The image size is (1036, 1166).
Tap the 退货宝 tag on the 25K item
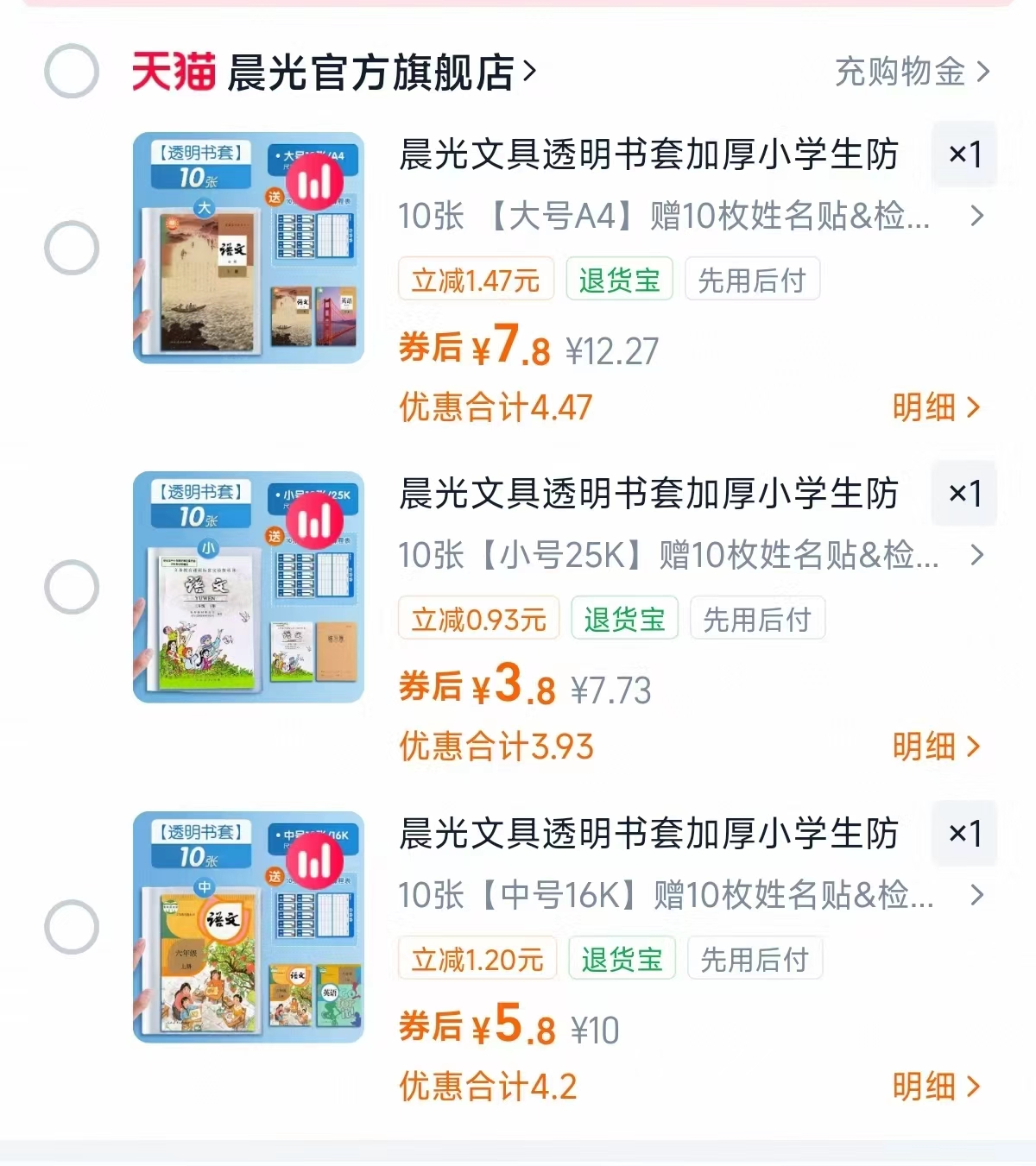point(624,618)
